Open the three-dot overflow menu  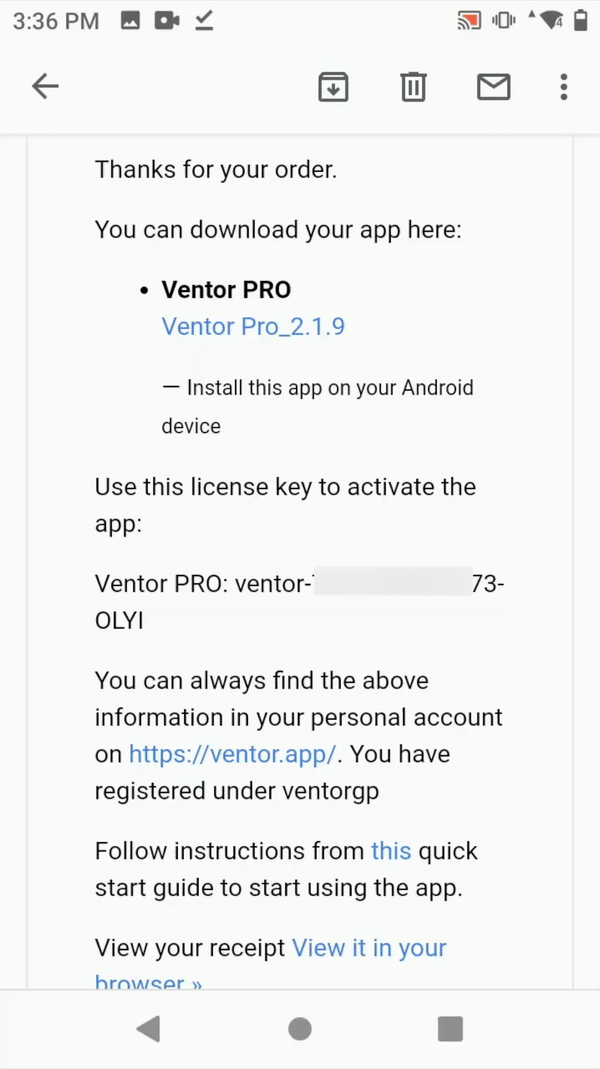[x=563, y=87]
